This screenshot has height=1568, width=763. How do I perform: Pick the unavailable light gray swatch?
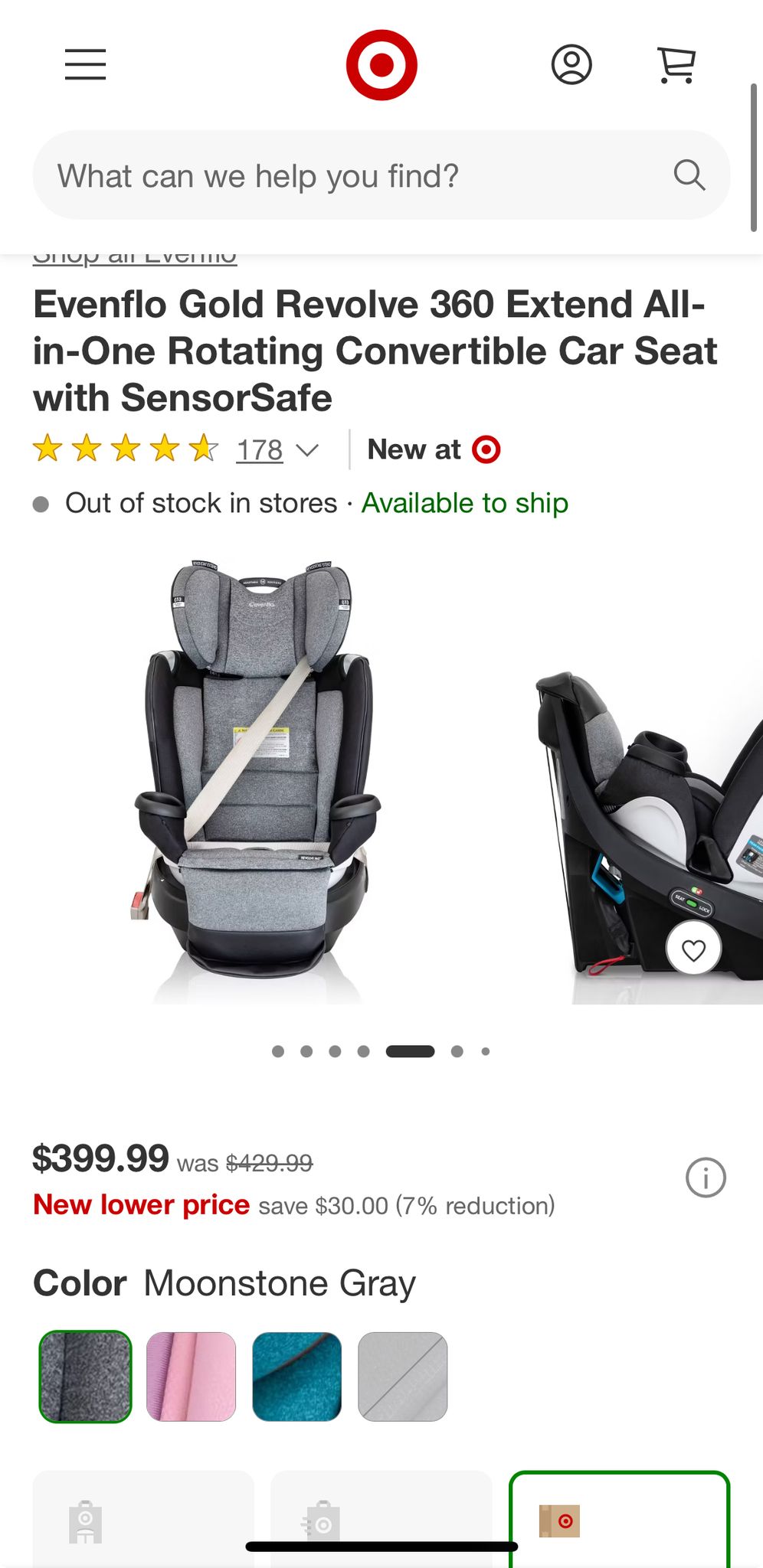(x=402, y=1377)
